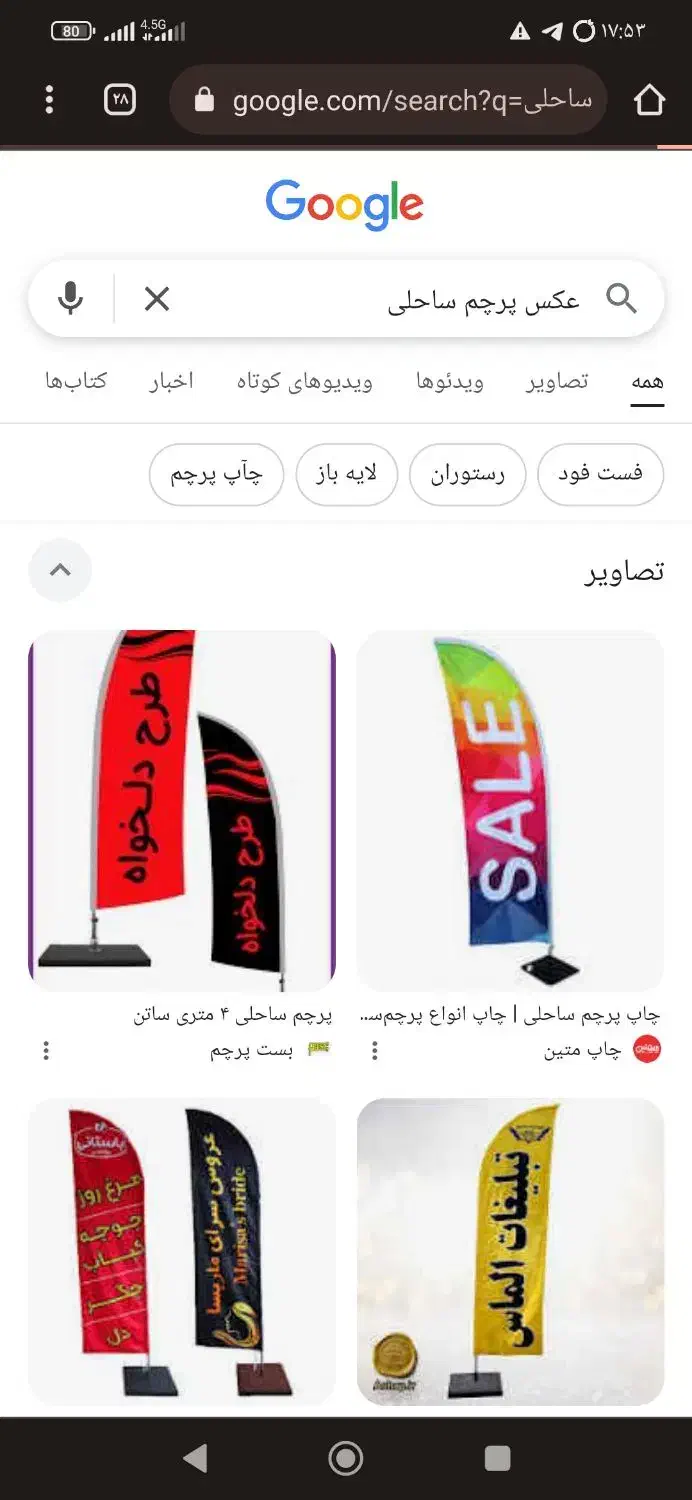The width and height of the screenshot is (692, 1500).
Task: Select the فست فود filter chip
Action: [600, 474]
